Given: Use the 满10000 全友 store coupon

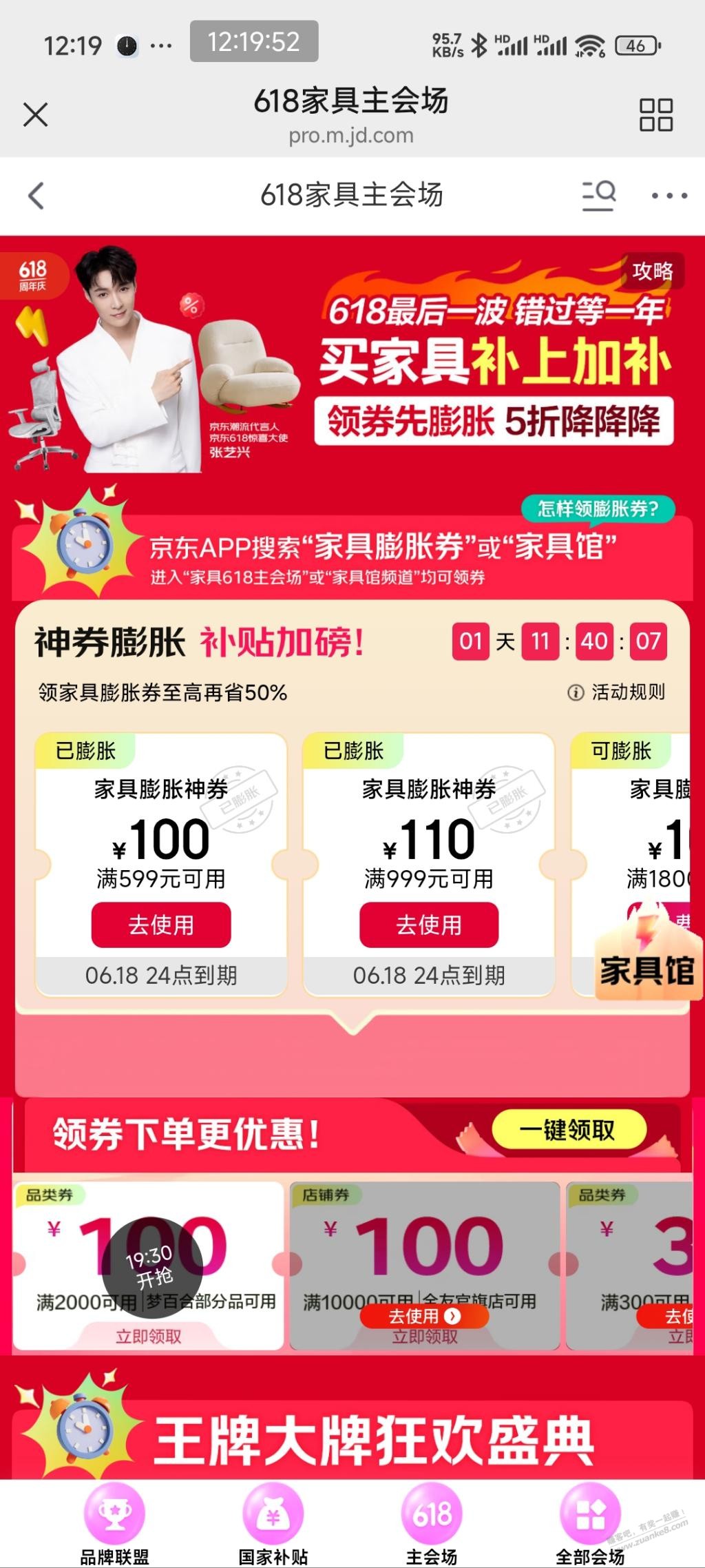Looking at the screenshot, I should 424,1317.
